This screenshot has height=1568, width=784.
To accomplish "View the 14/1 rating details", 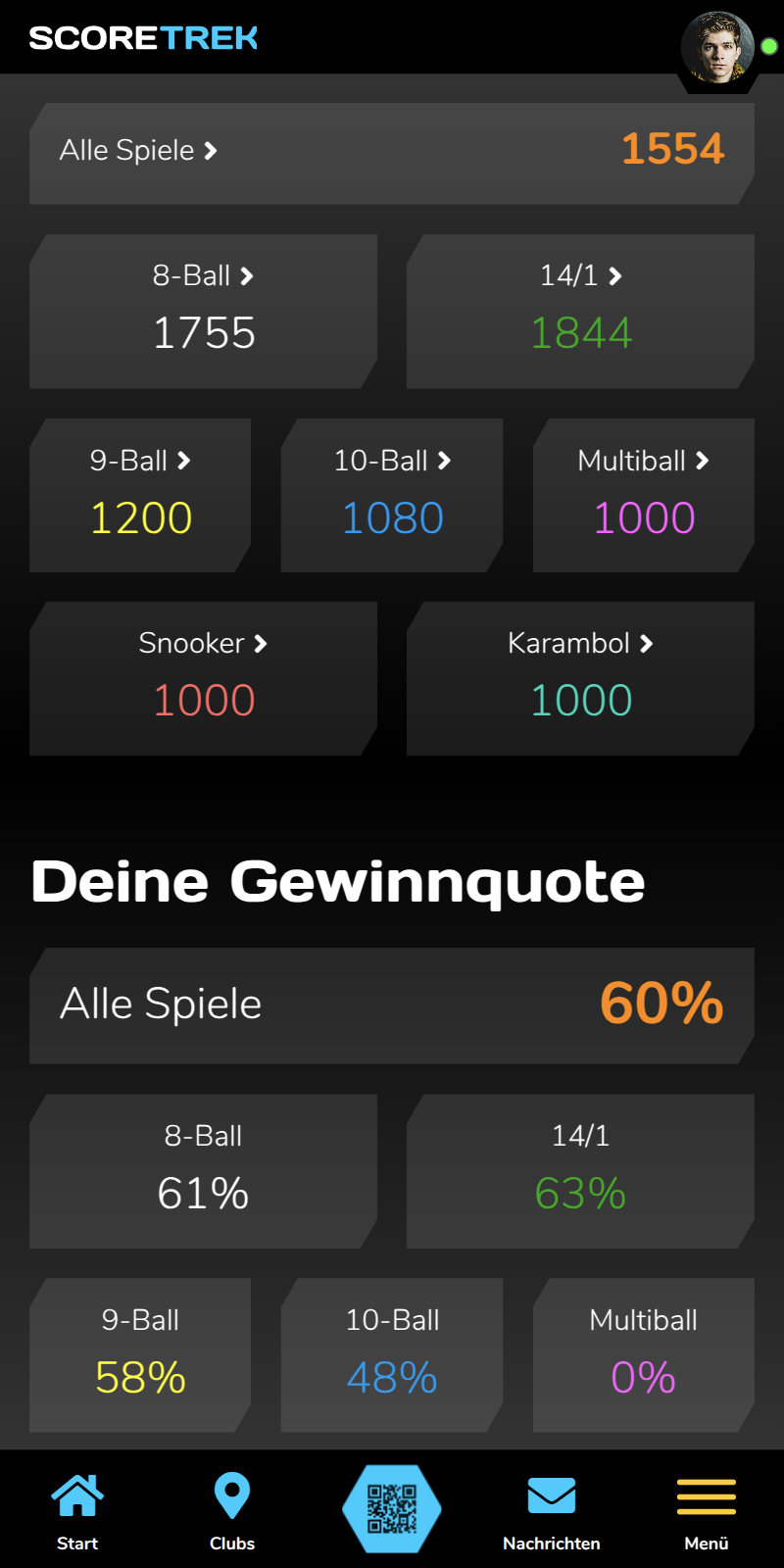I will tap(580, 311).
